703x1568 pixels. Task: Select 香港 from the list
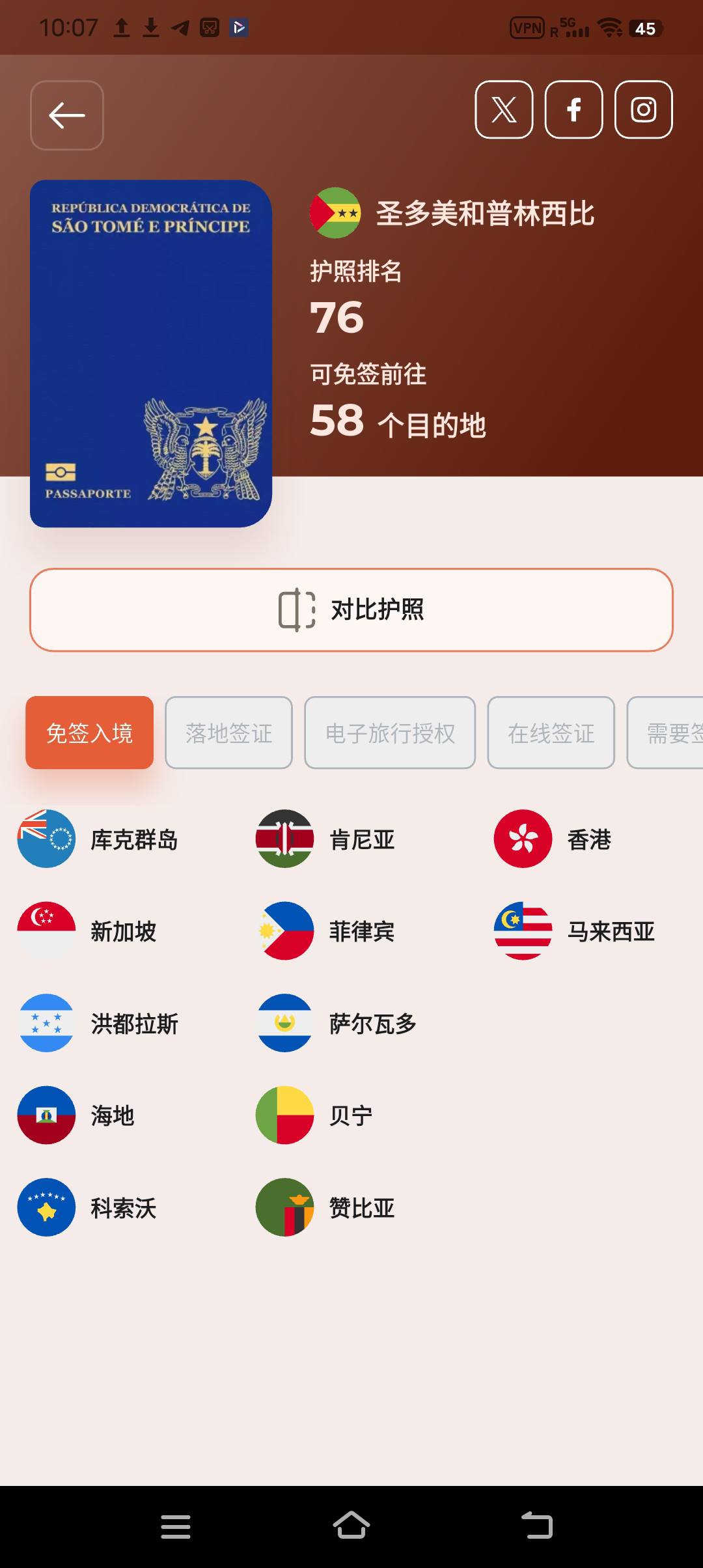pyautogui.click(x=553, y=839)
